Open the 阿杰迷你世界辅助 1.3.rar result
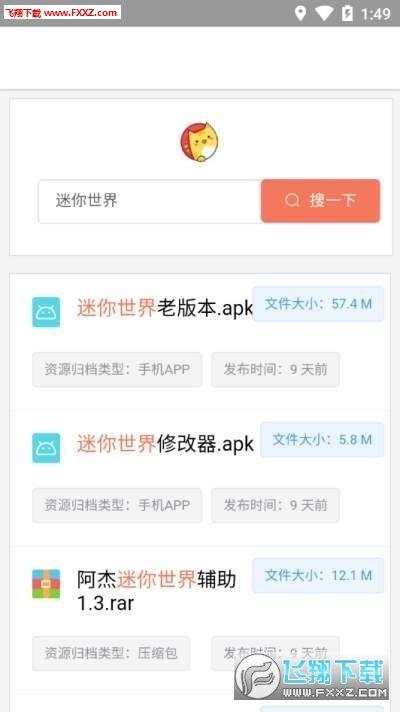 point(157,591)
